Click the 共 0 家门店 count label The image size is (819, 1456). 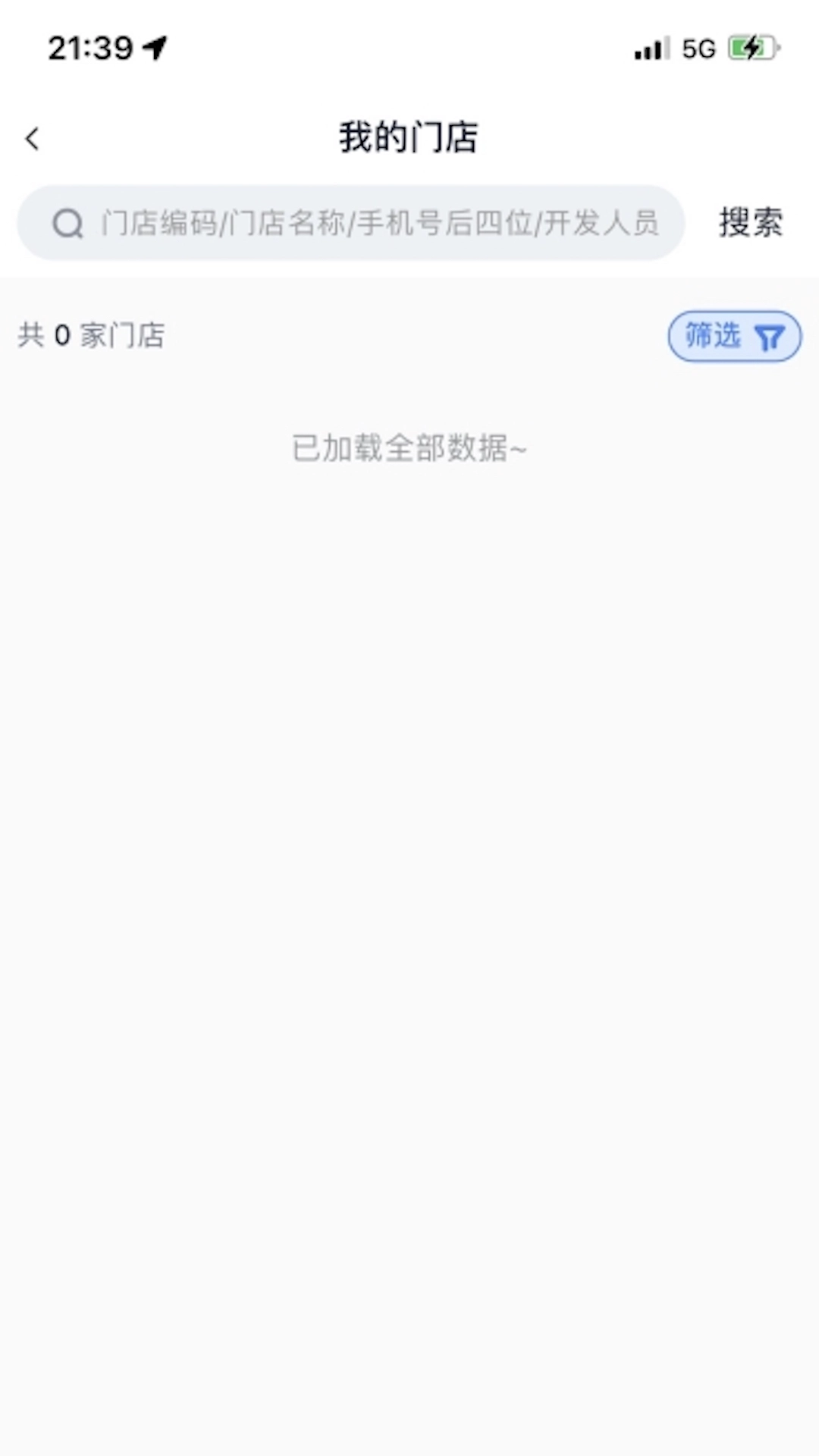(91, 335)
